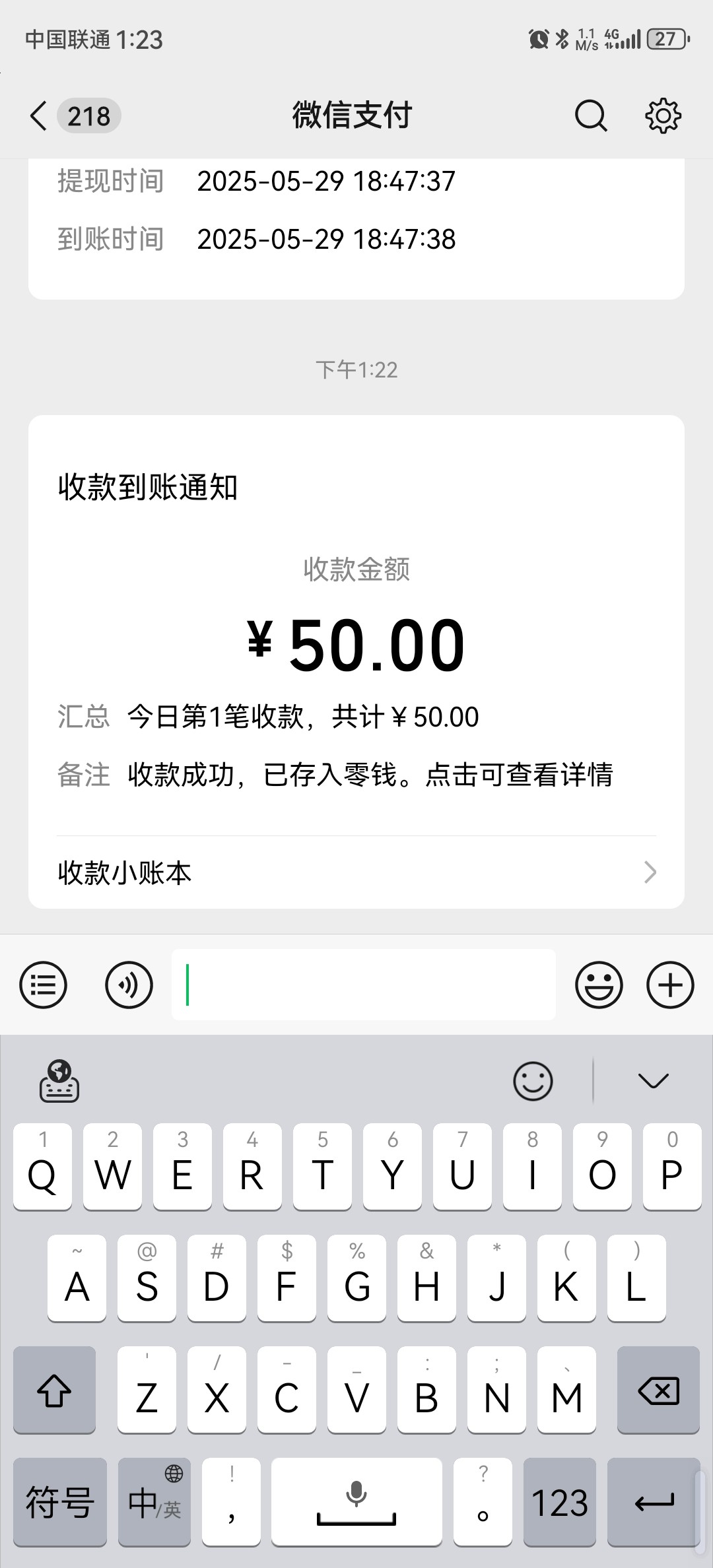Switch to voice input mode

[x=129, y=985]
